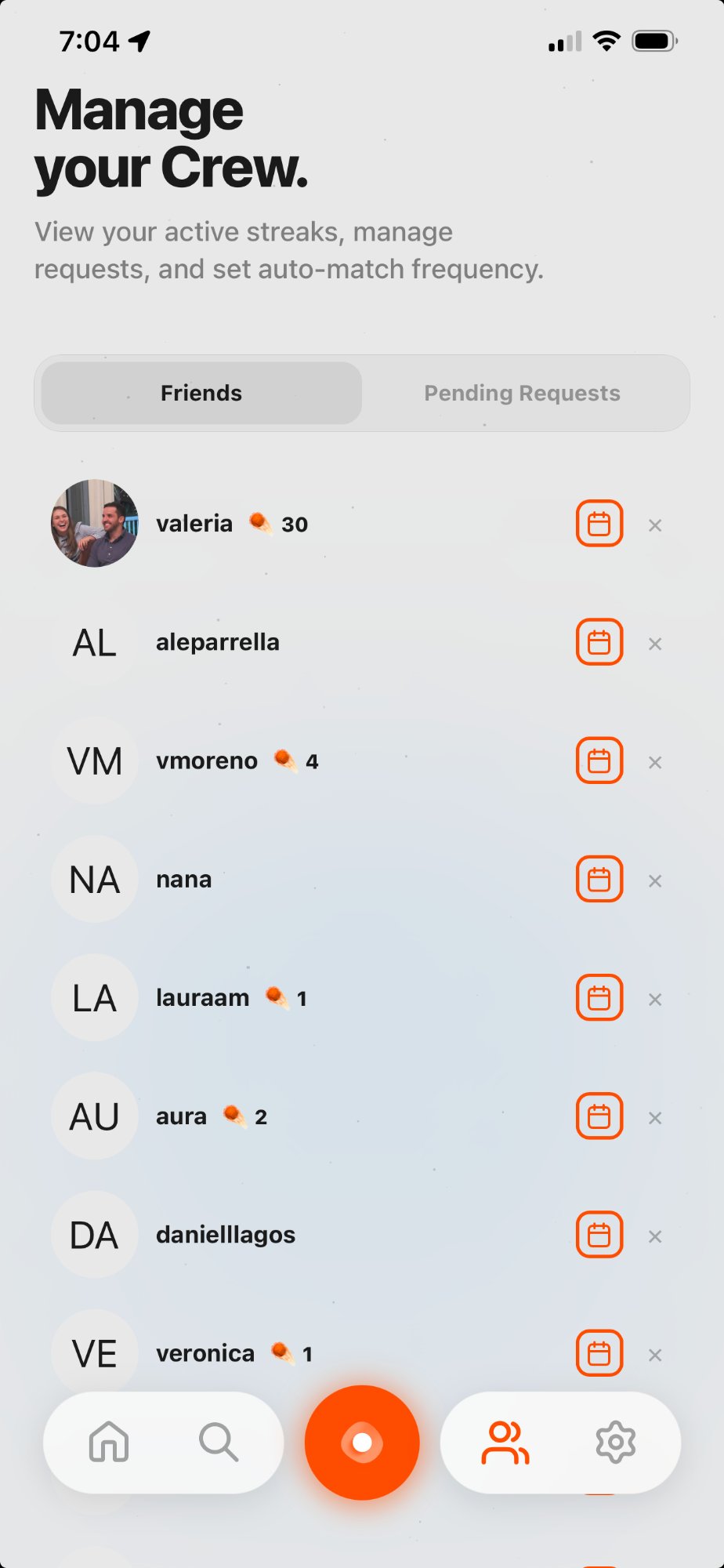Tap the calendar icon for lauraam

pos(599,997)
